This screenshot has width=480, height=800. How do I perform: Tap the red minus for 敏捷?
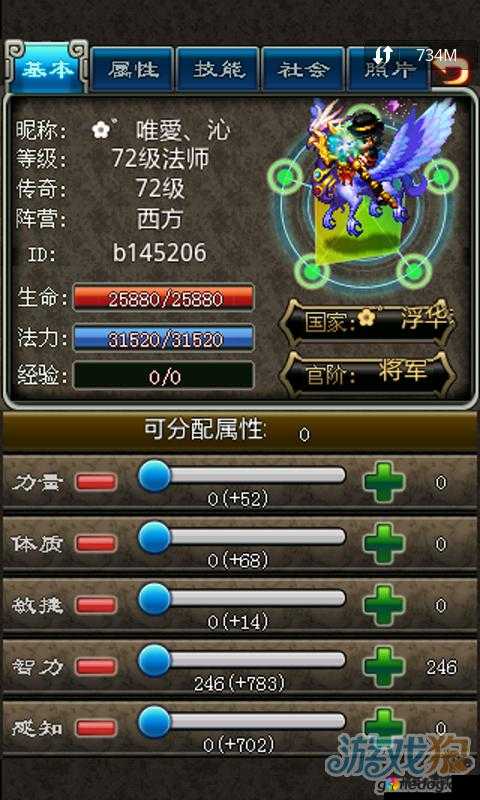pyautogui.click(x=96, y=606)
